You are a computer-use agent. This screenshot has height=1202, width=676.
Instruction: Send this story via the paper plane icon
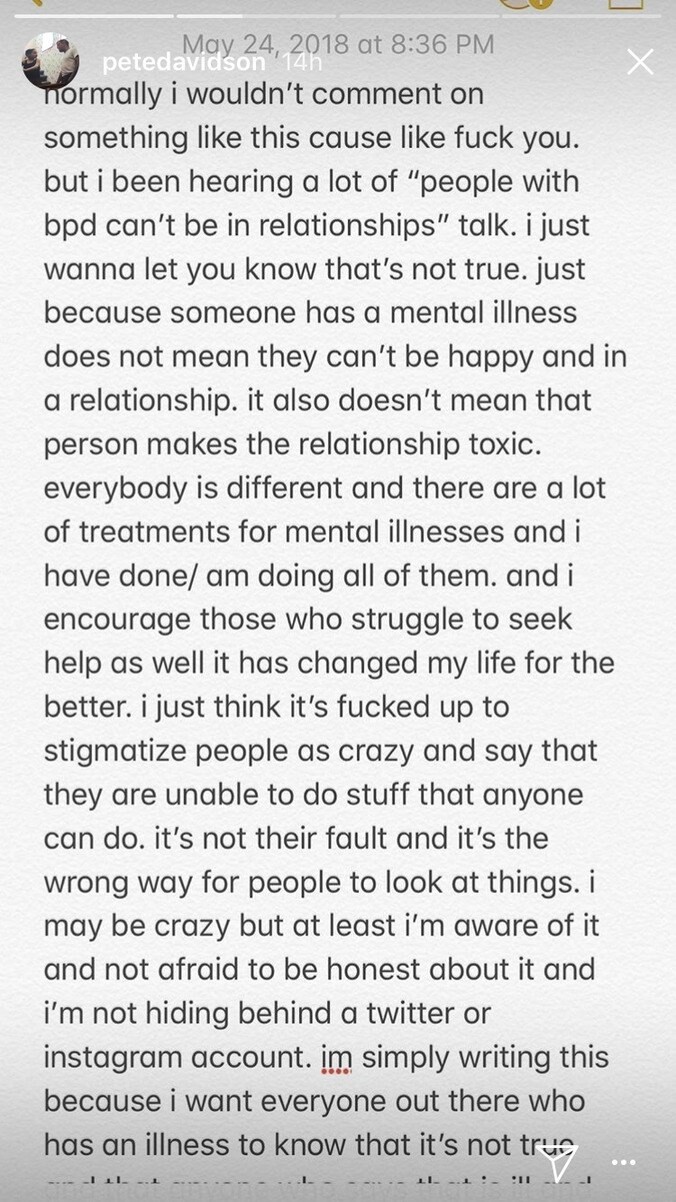(x=558, y=1162)
